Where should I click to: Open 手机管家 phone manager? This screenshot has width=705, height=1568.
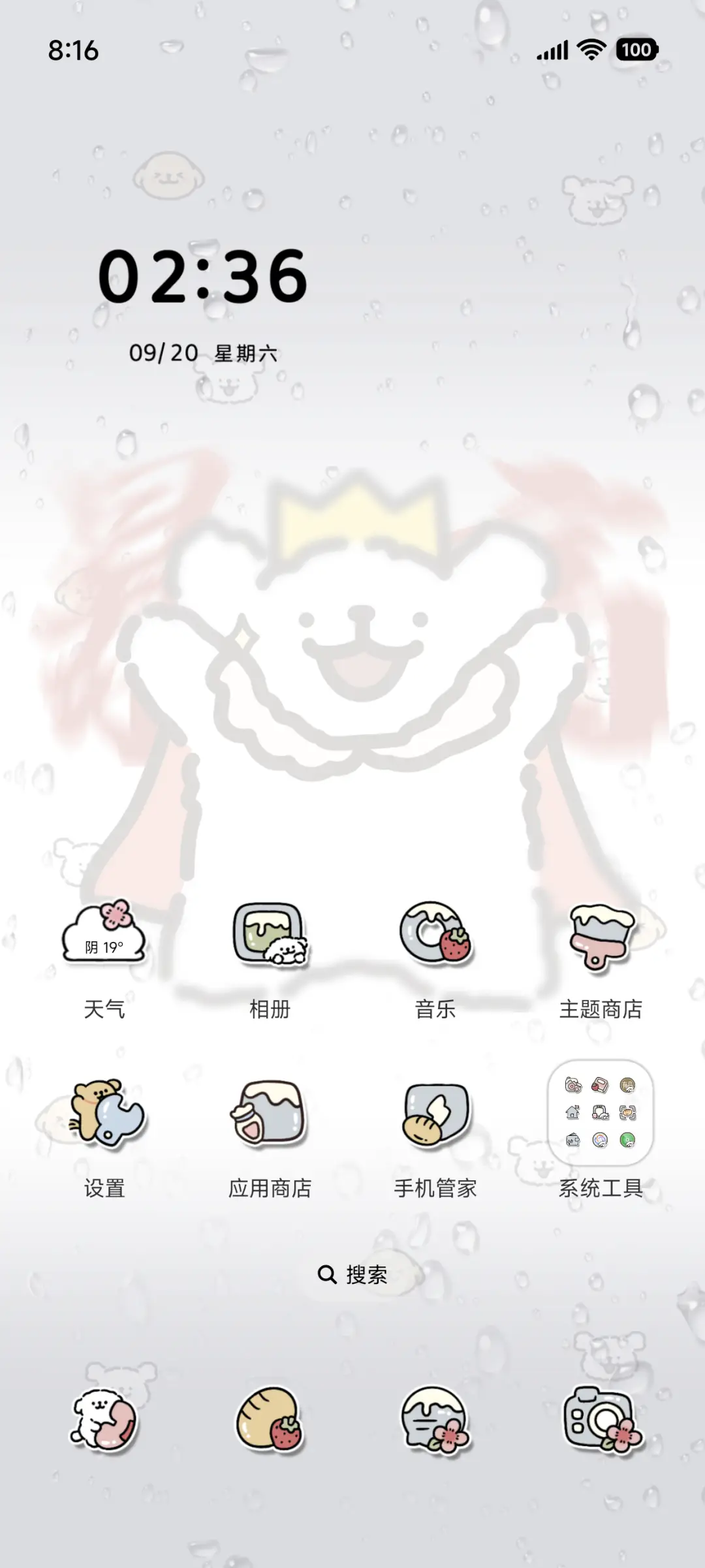point(435,1114)
